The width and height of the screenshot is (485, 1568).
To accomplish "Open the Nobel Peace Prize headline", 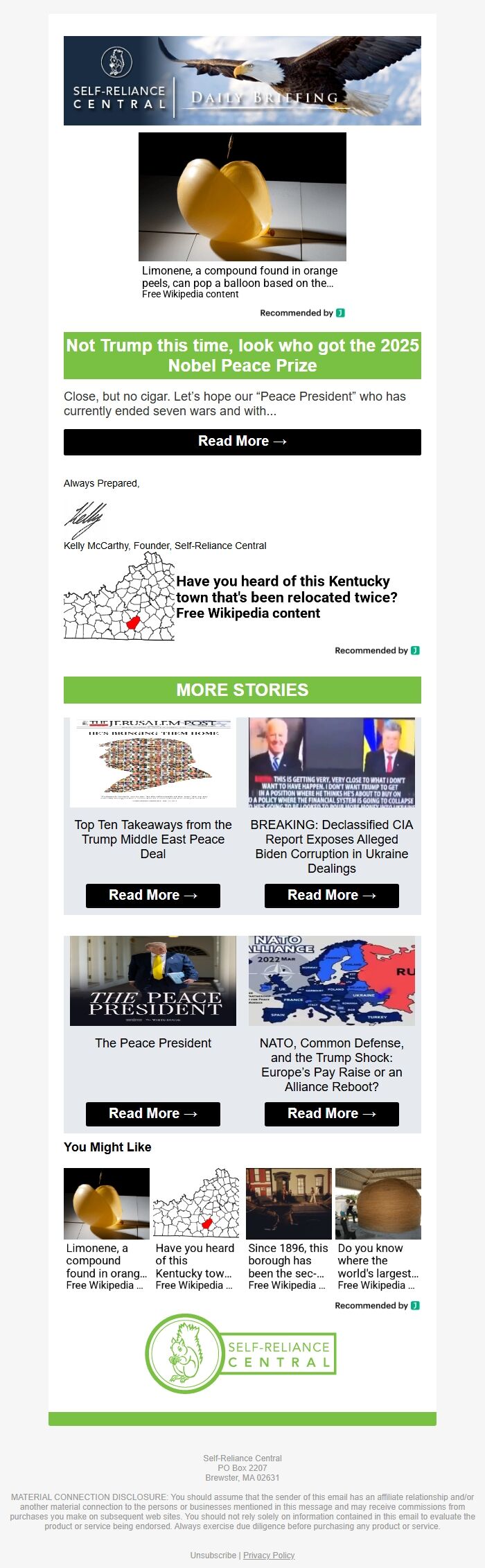I will click(x=242, y=355).
